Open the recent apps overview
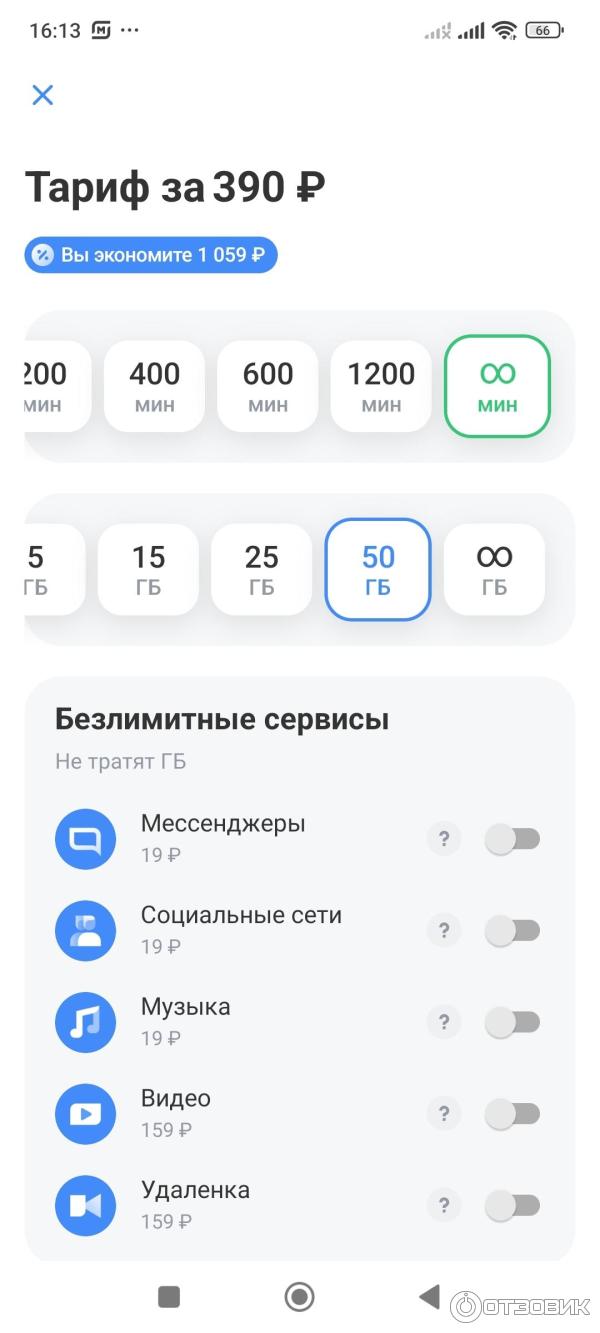600x1333 pixels. (169, 1297)
